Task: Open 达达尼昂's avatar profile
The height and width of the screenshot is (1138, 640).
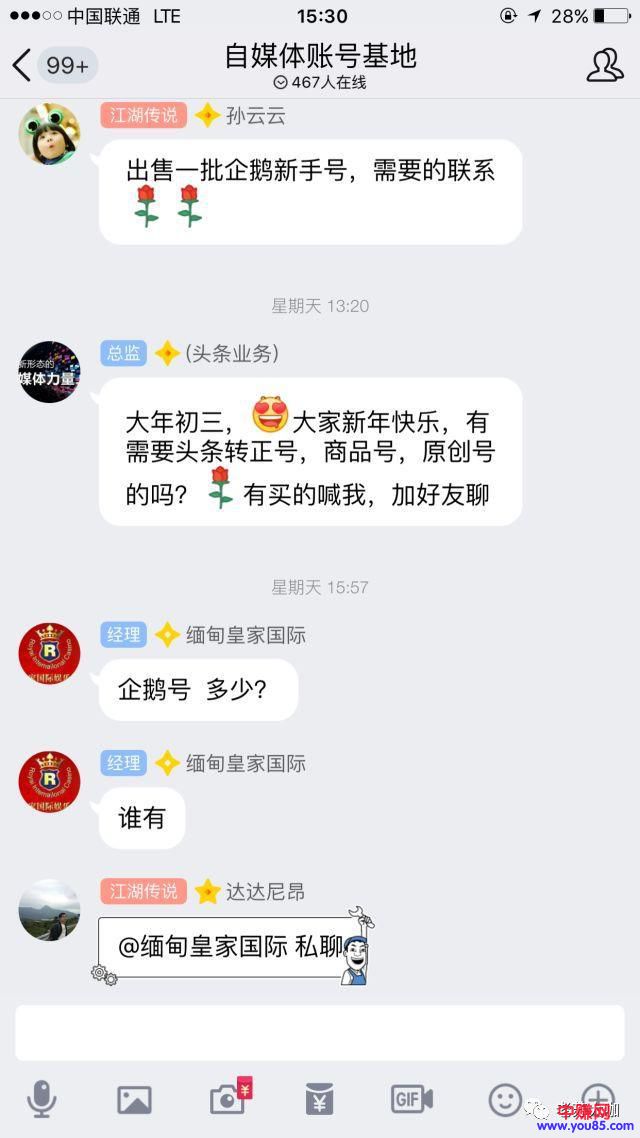Action: 49,910
